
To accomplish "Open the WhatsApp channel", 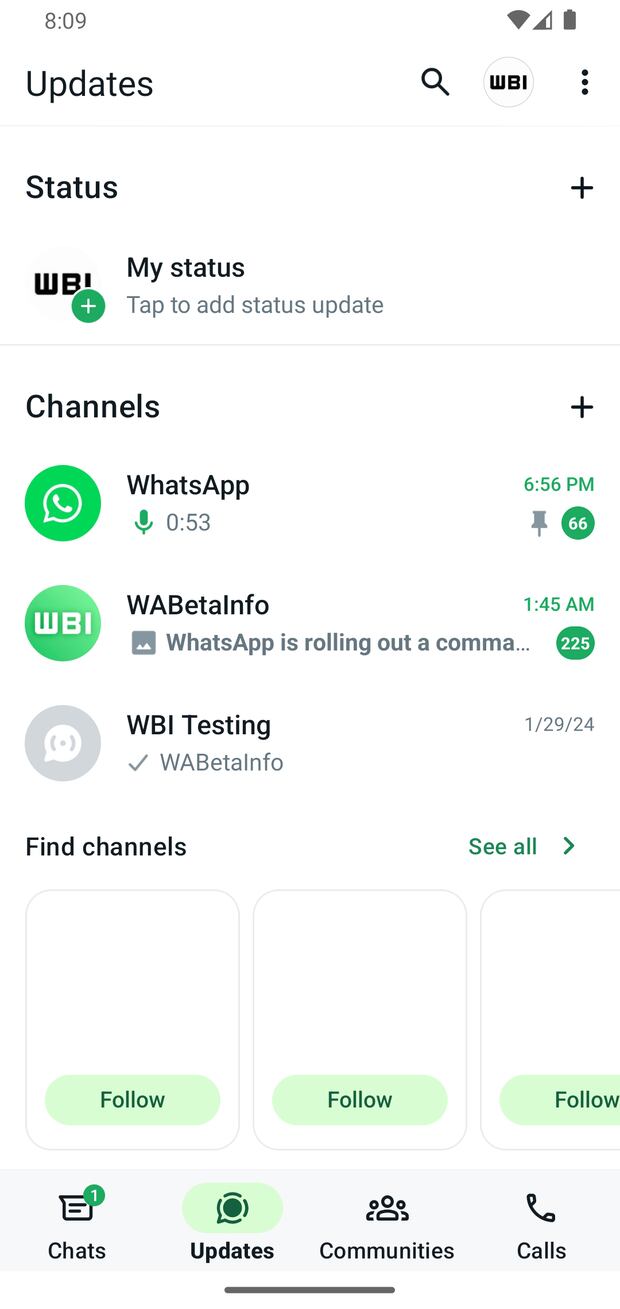I will tap(310, 503).
